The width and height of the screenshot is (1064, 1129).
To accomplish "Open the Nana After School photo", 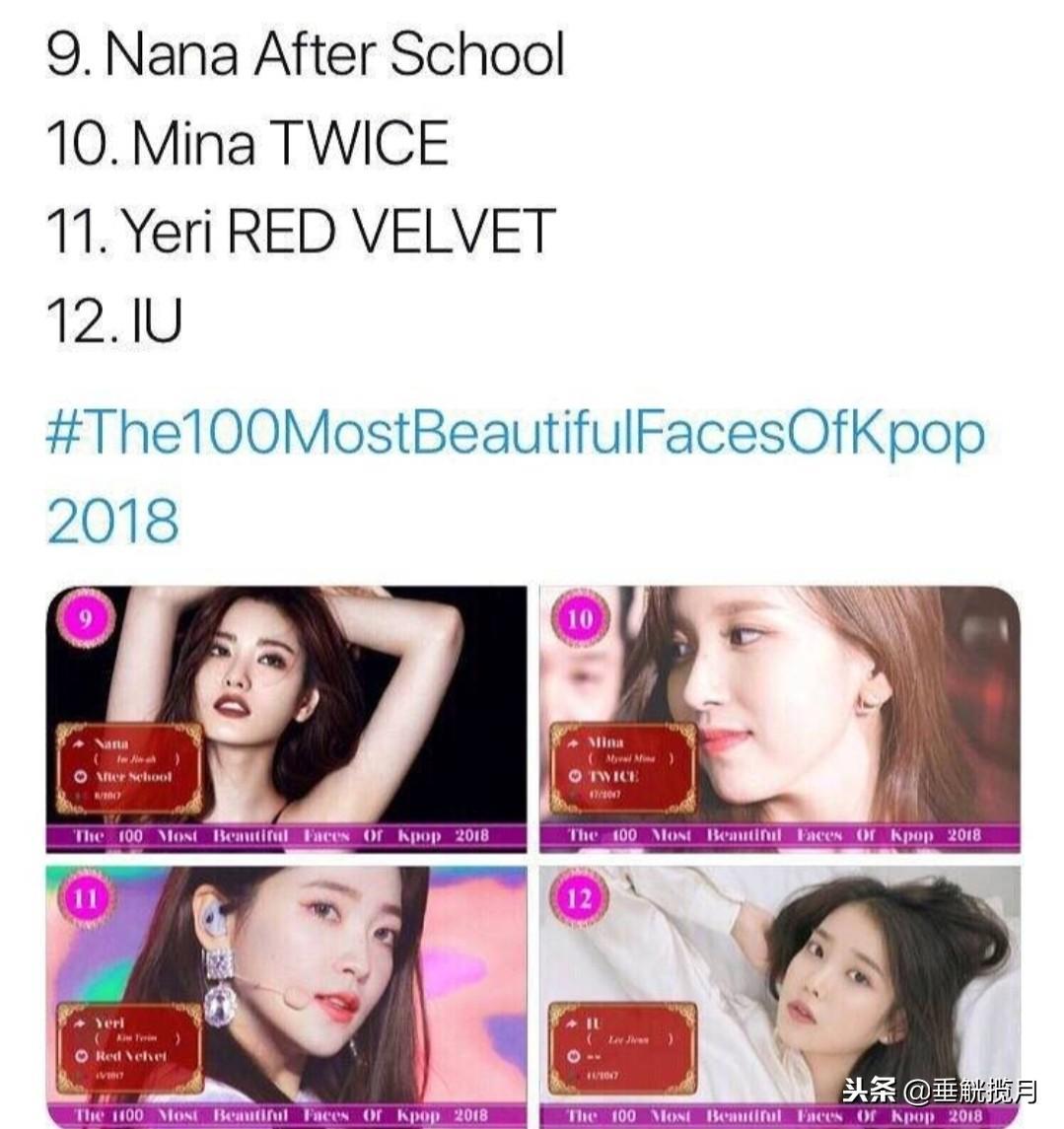I will 287,719.
